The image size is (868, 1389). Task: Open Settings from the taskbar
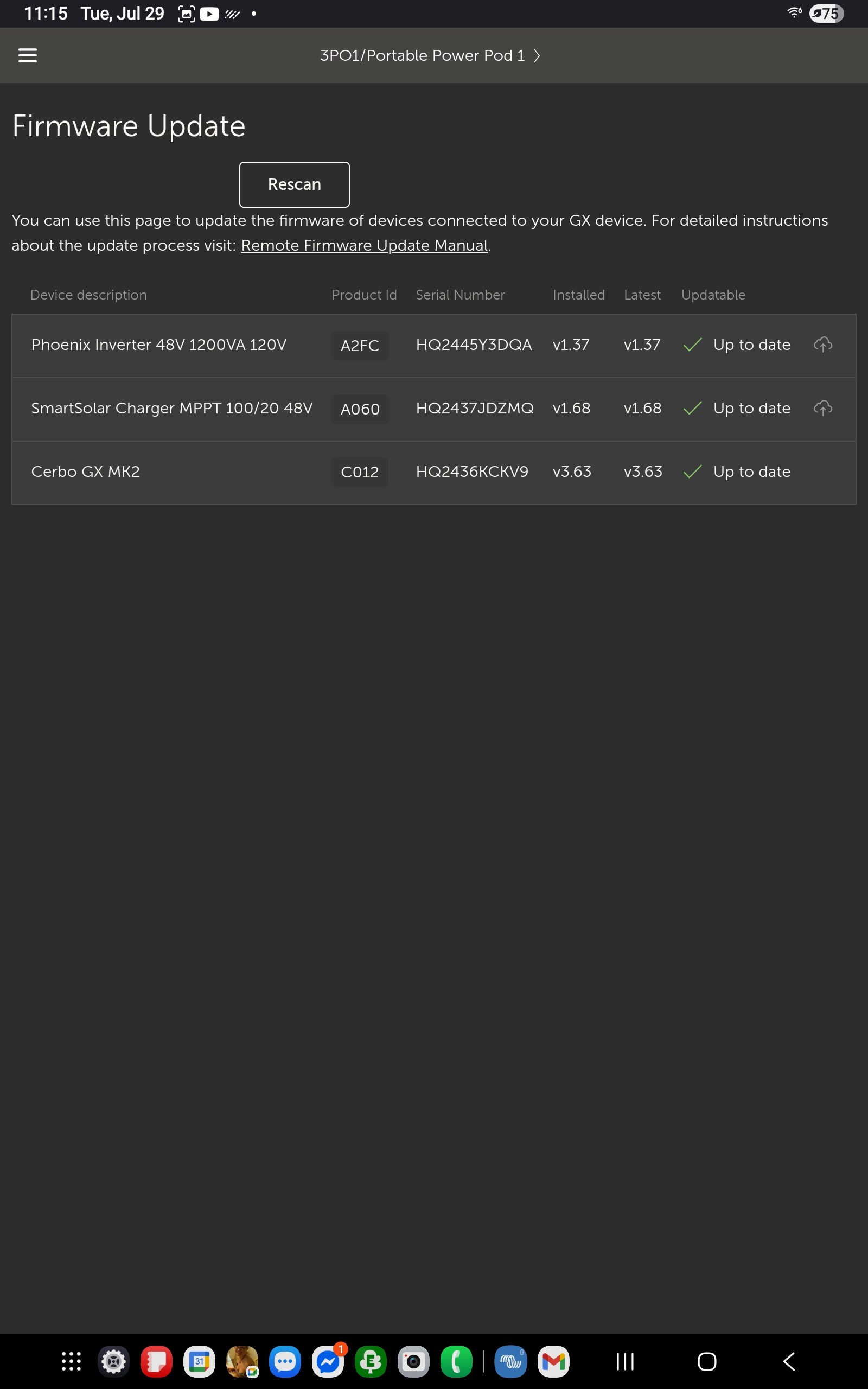tap(114, 1361)
